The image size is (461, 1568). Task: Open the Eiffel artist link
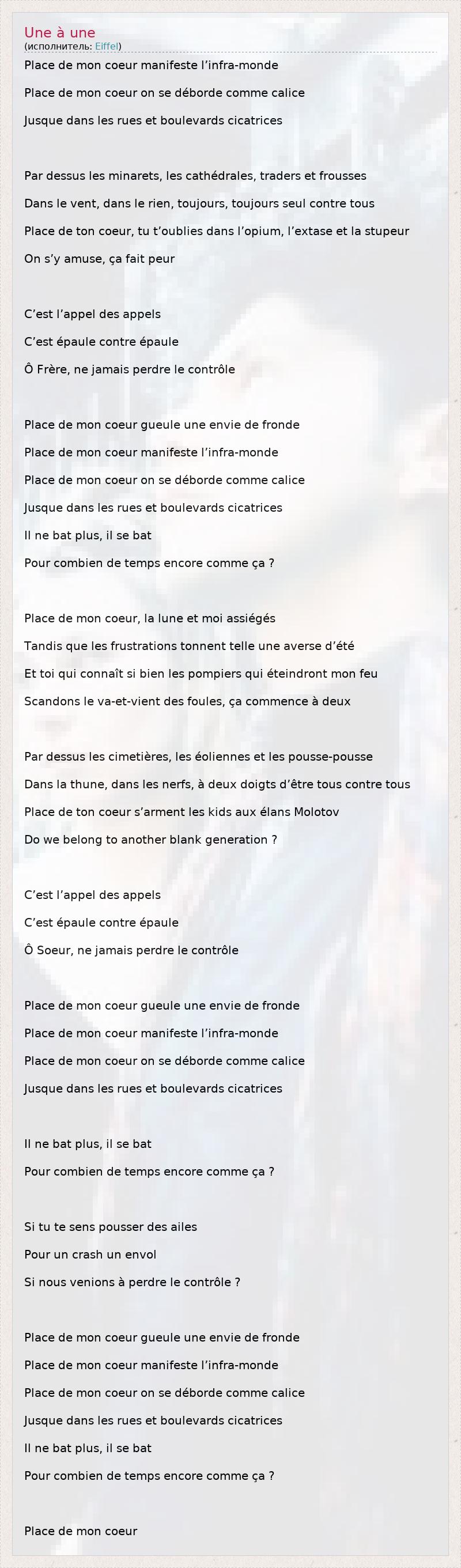coord(107,46)
